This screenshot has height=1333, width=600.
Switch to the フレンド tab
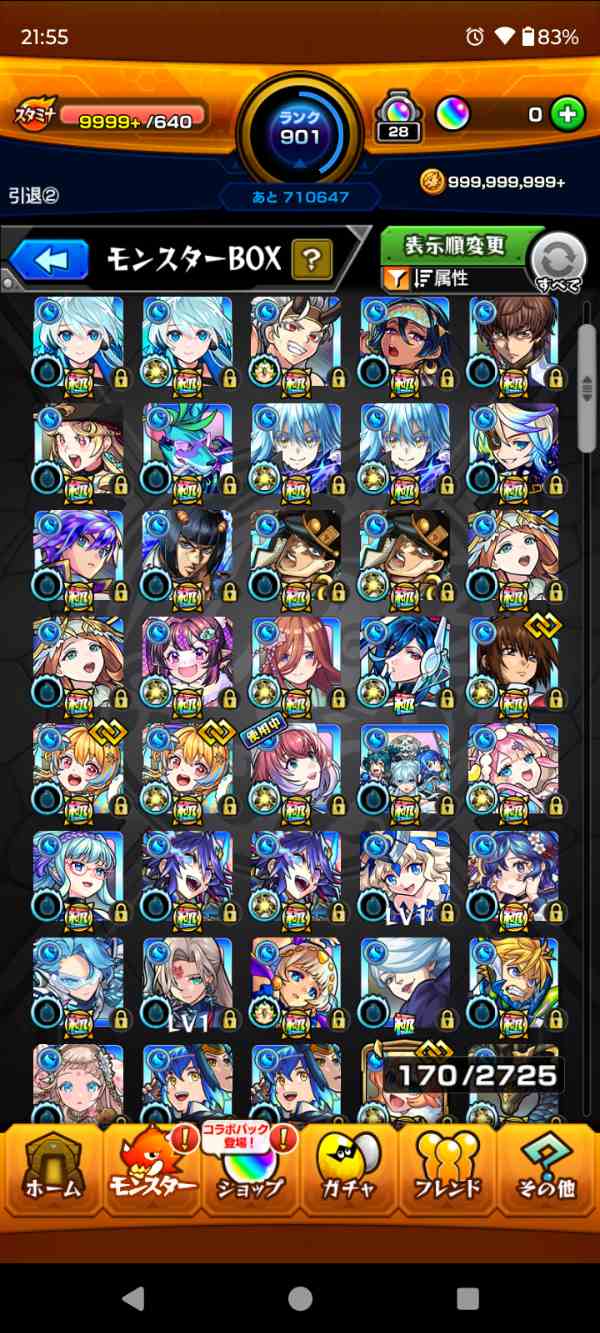(x=449, y=1167)
